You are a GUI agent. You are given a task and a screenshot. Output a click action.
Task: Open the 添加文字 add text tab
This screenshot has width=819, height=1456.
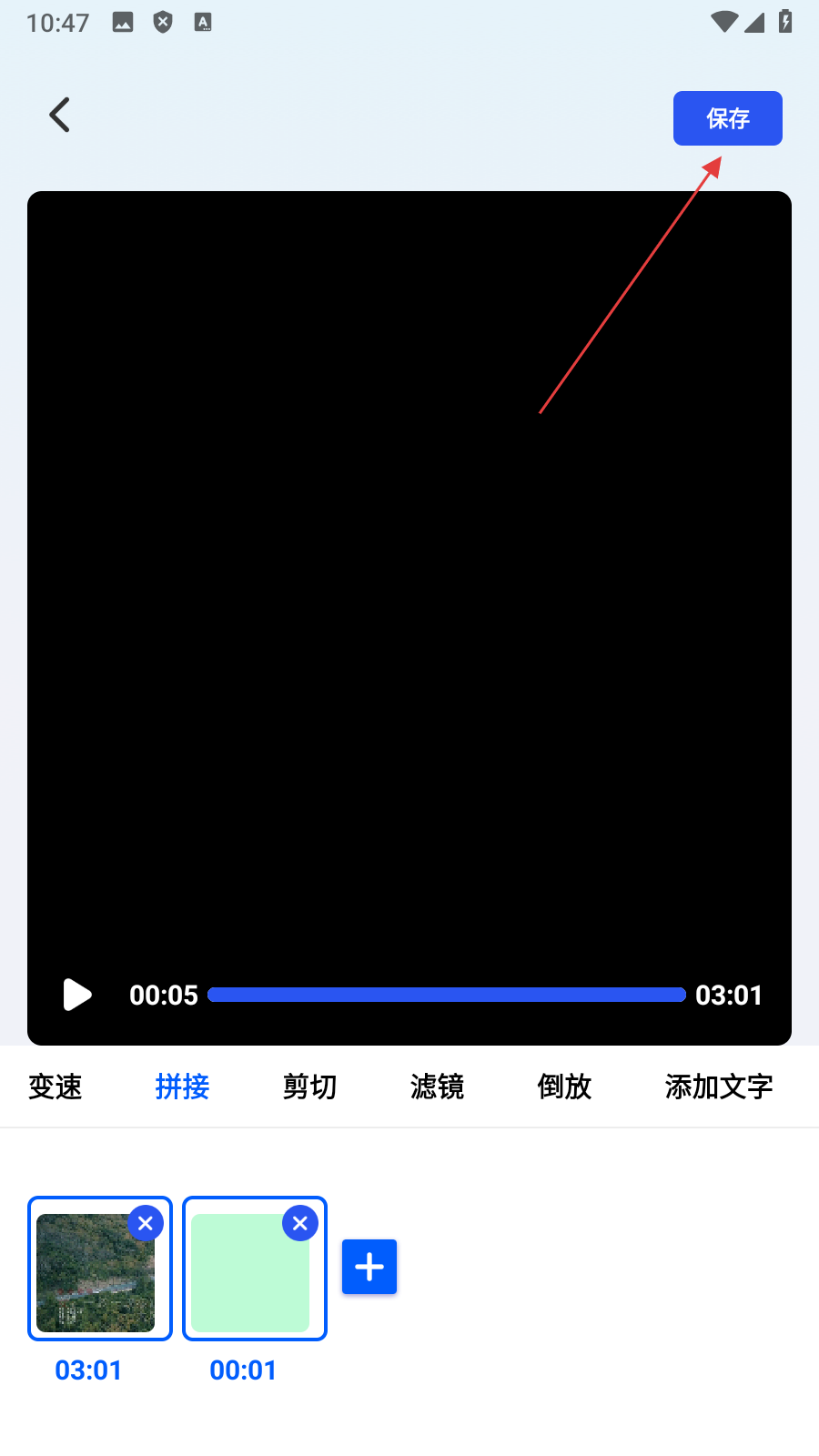point(718,1087)
